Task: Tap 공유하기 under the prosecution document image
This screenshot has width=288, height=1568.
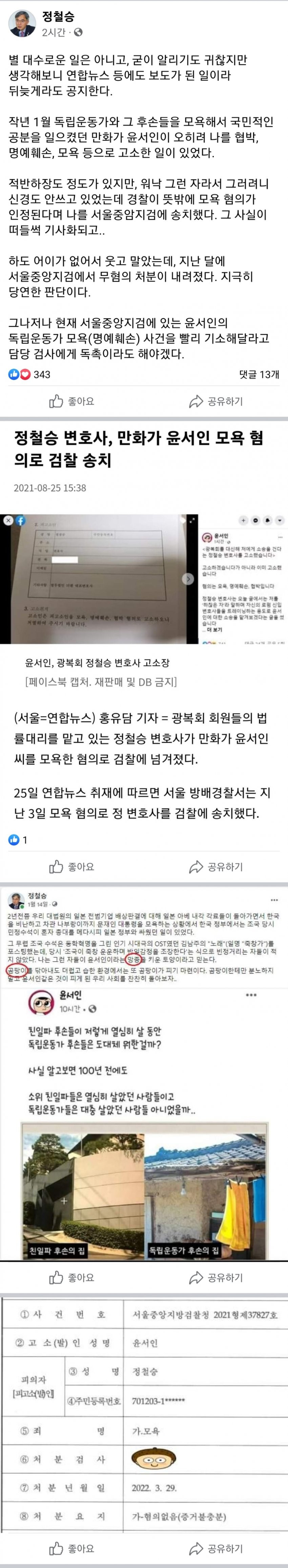Action: click(215, 1548)
